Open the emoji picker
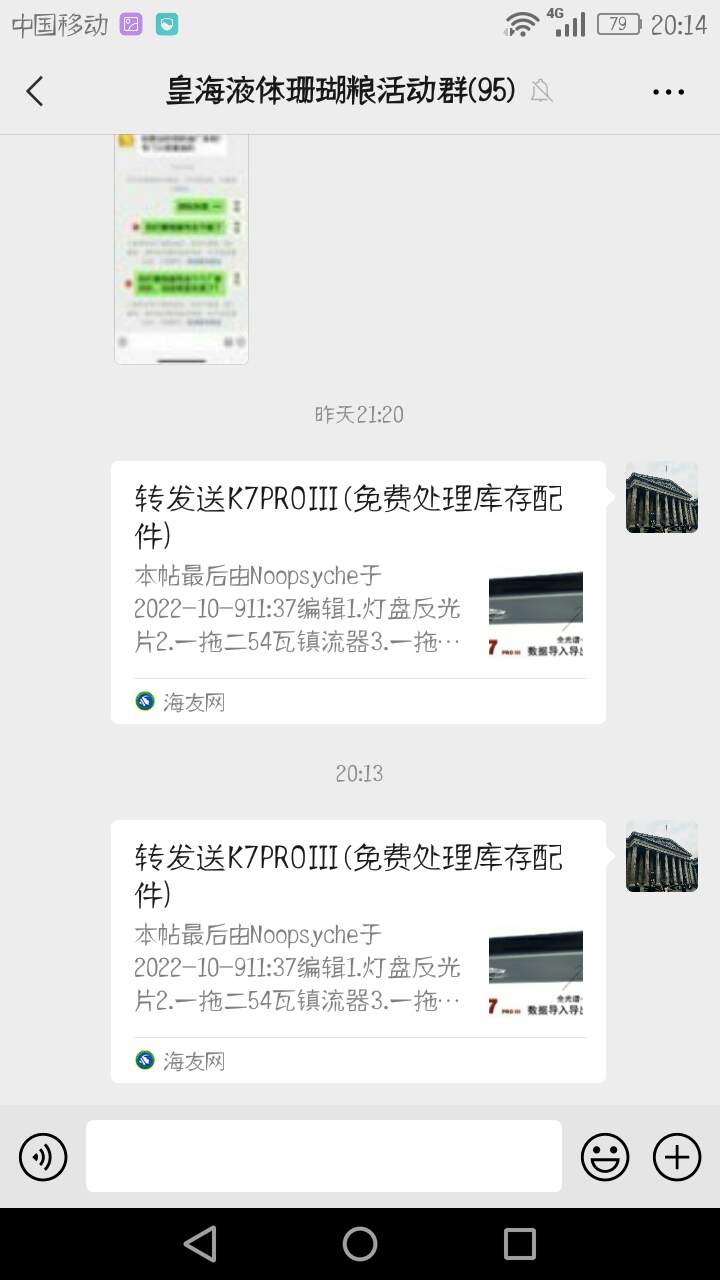This screenshot has width=720, height=1280. click(605, 1157)
